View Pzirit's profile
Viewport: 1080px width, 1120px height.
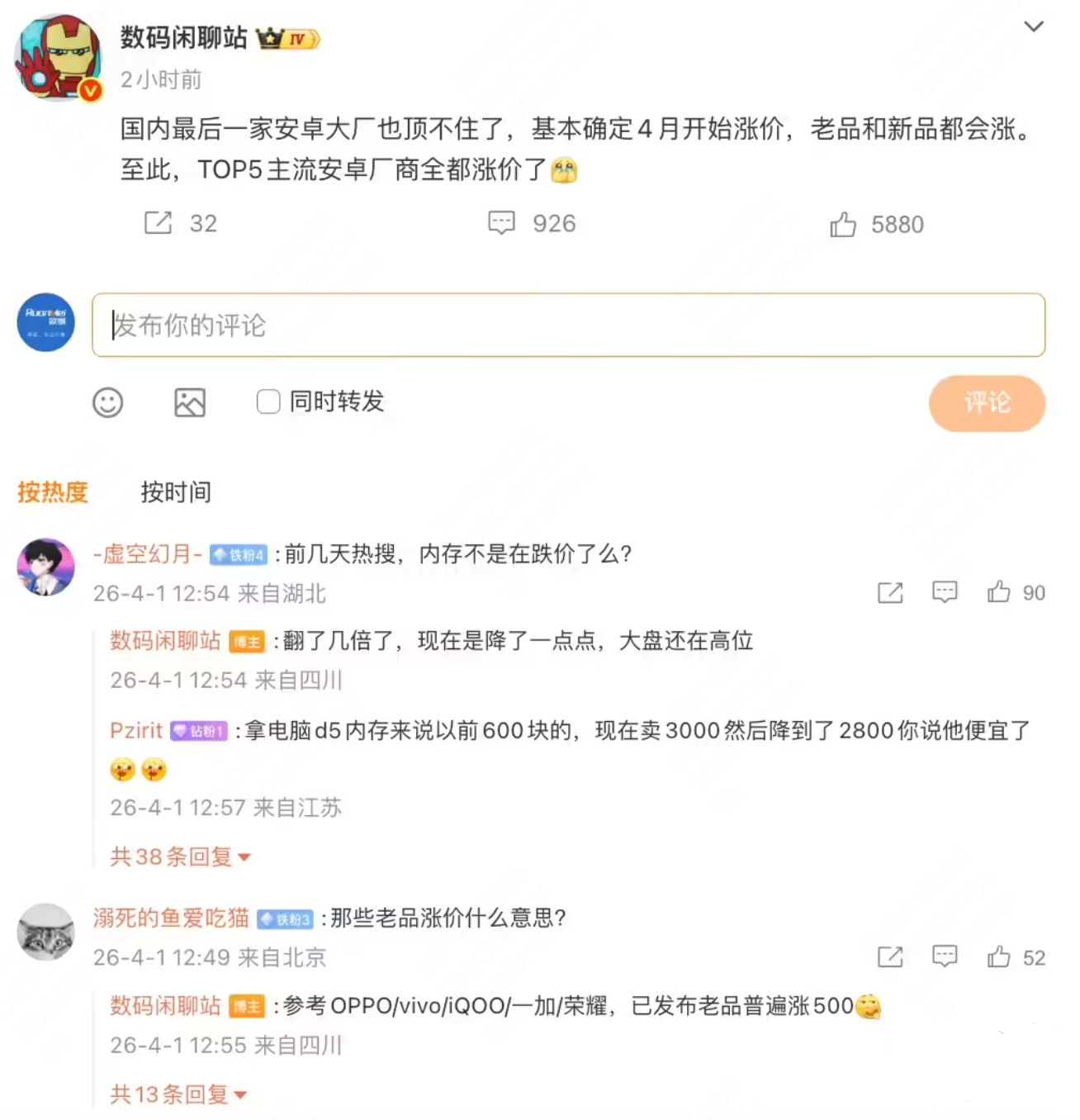point(136,731)
